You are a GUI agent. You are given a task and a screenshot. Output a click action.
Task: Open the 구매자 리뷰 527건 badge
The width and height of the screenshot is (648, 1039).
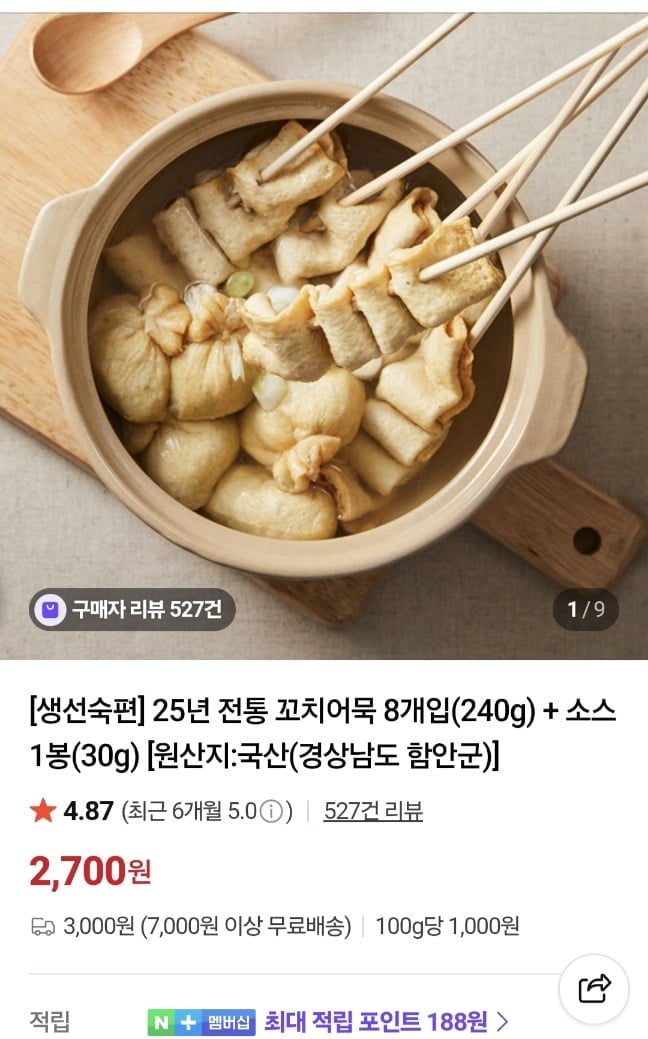[131, 609]
